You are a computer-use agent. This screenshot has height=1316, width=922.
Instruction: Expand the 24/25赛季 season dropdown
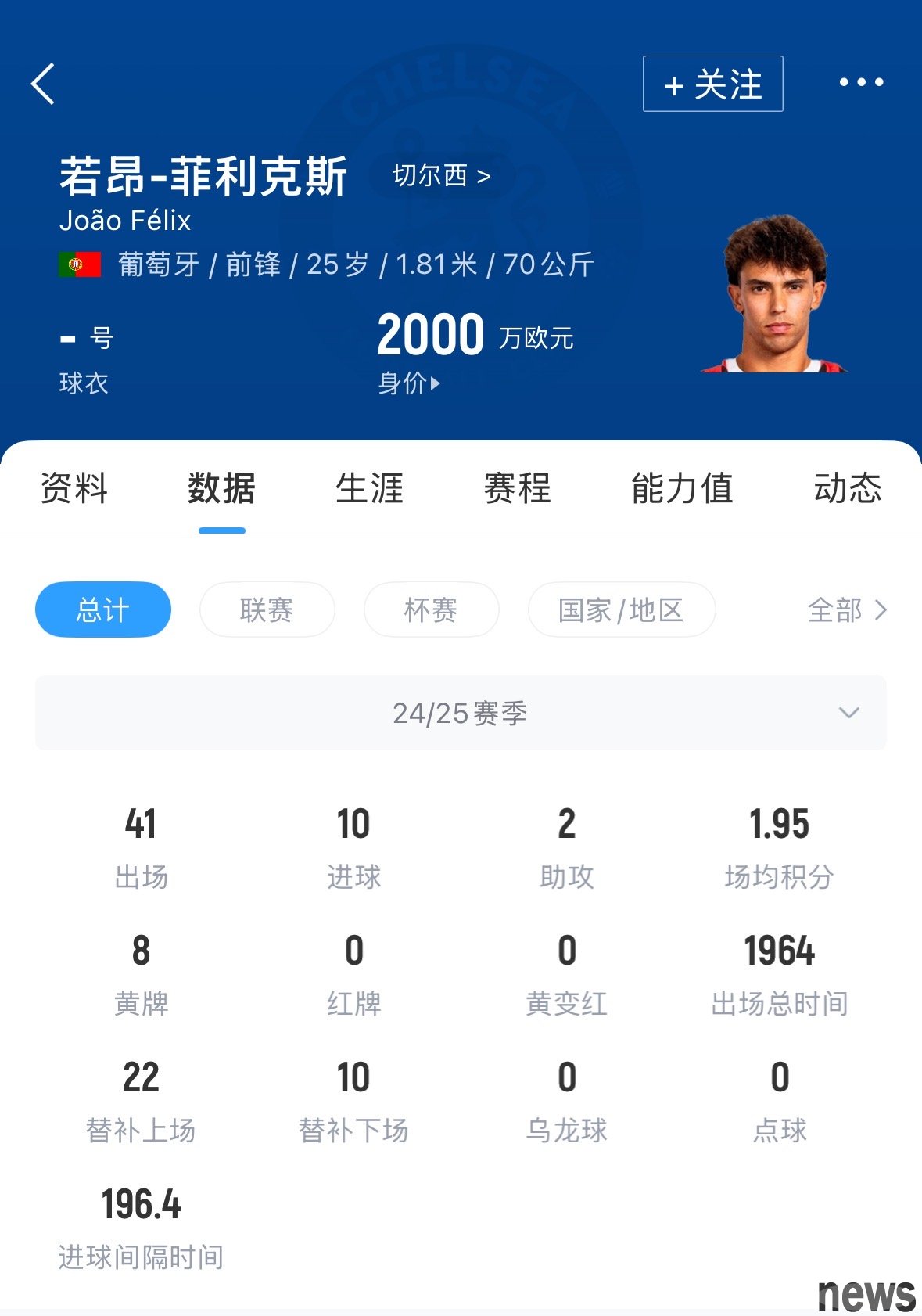click(461, 713)
